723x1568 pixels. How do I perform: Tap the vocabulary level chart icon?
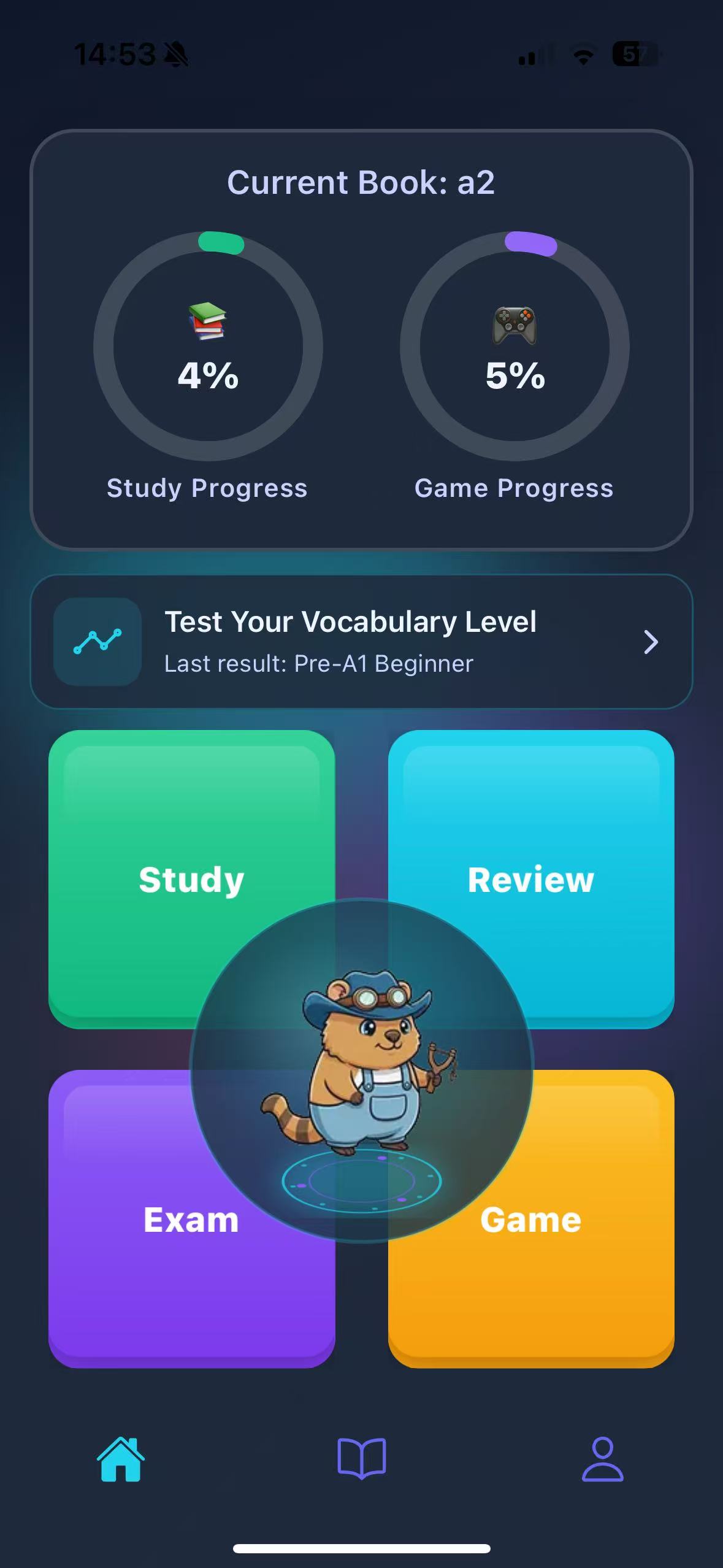click(x=98, y=641)
